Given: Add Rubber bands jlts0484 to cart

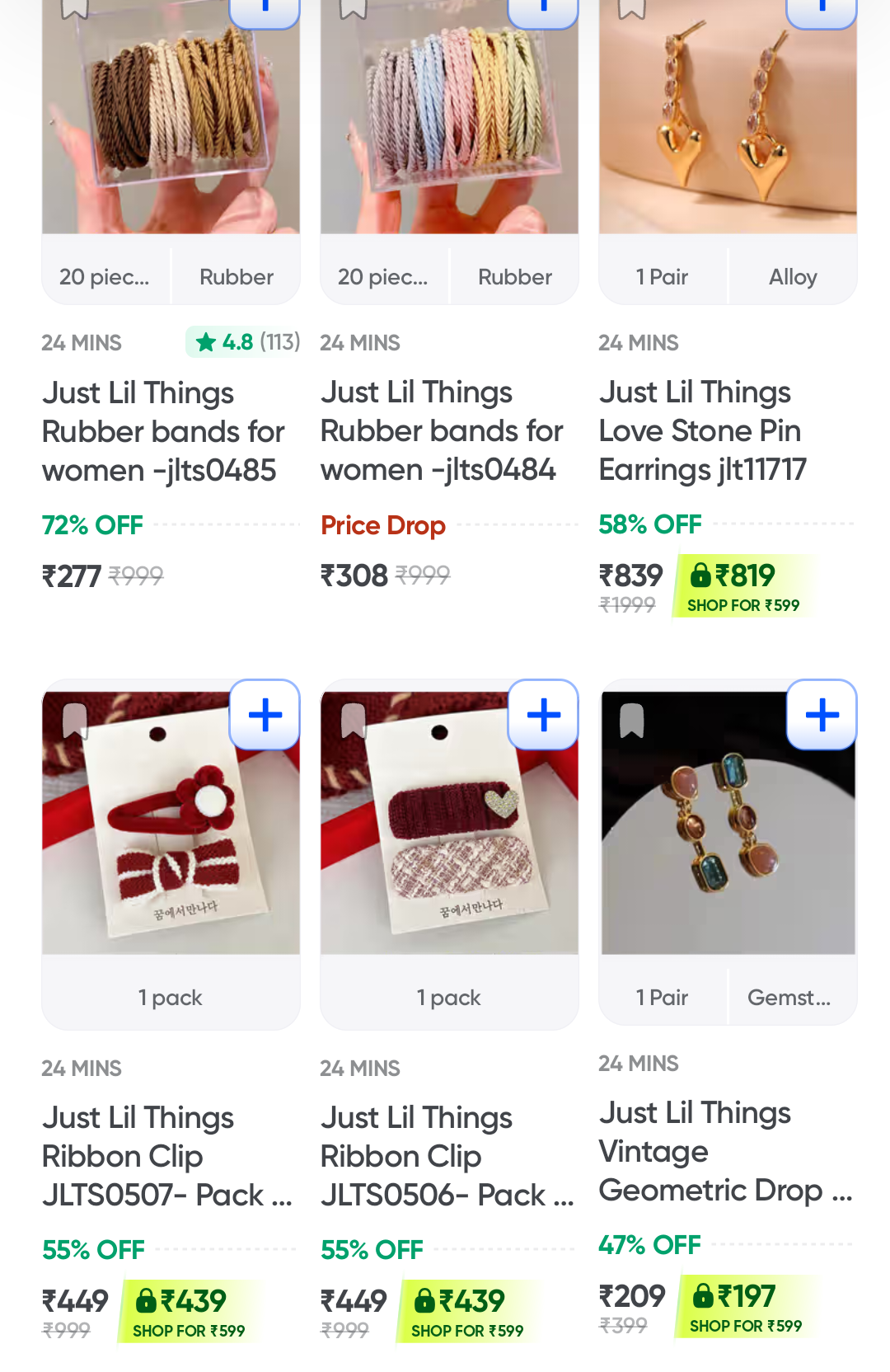Looking at the screenshot, I should 543,10.
